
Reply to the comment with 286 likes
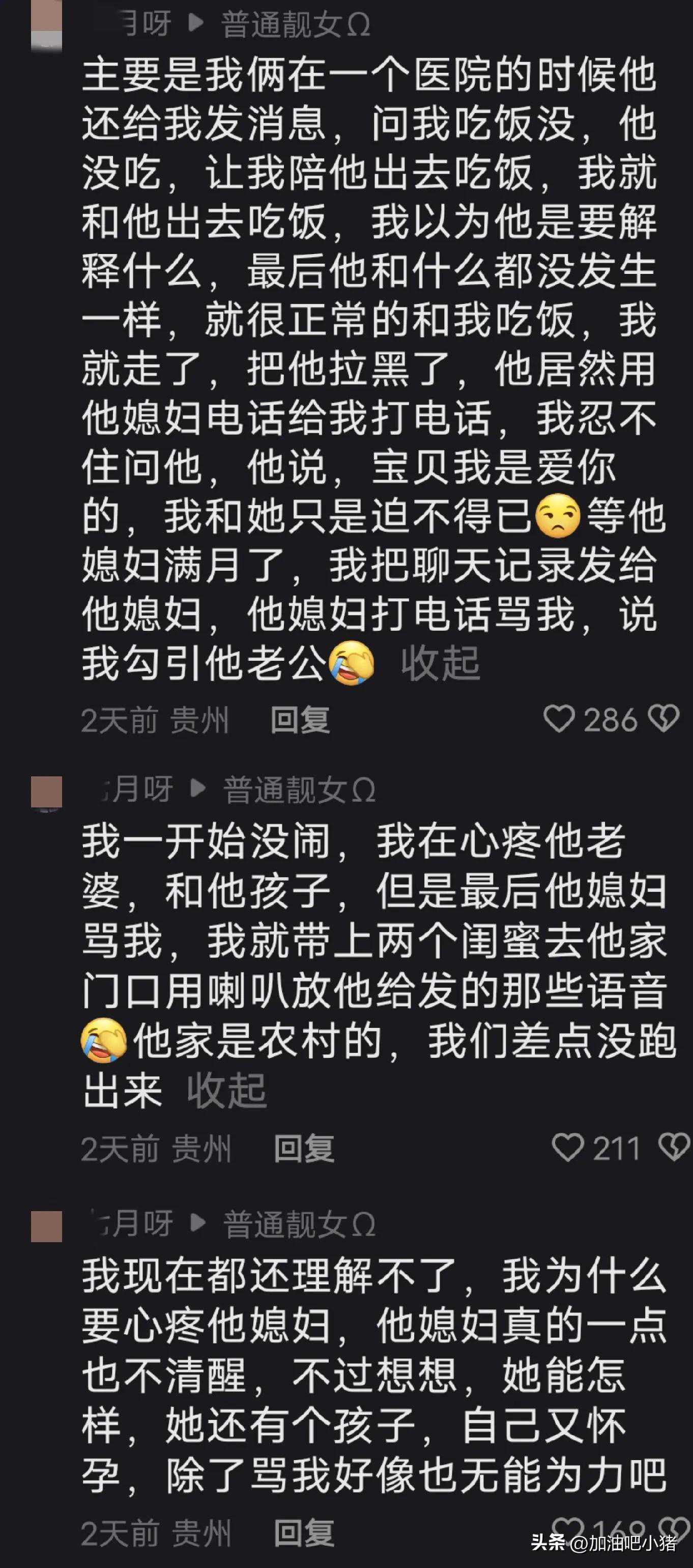coord(300,720)
